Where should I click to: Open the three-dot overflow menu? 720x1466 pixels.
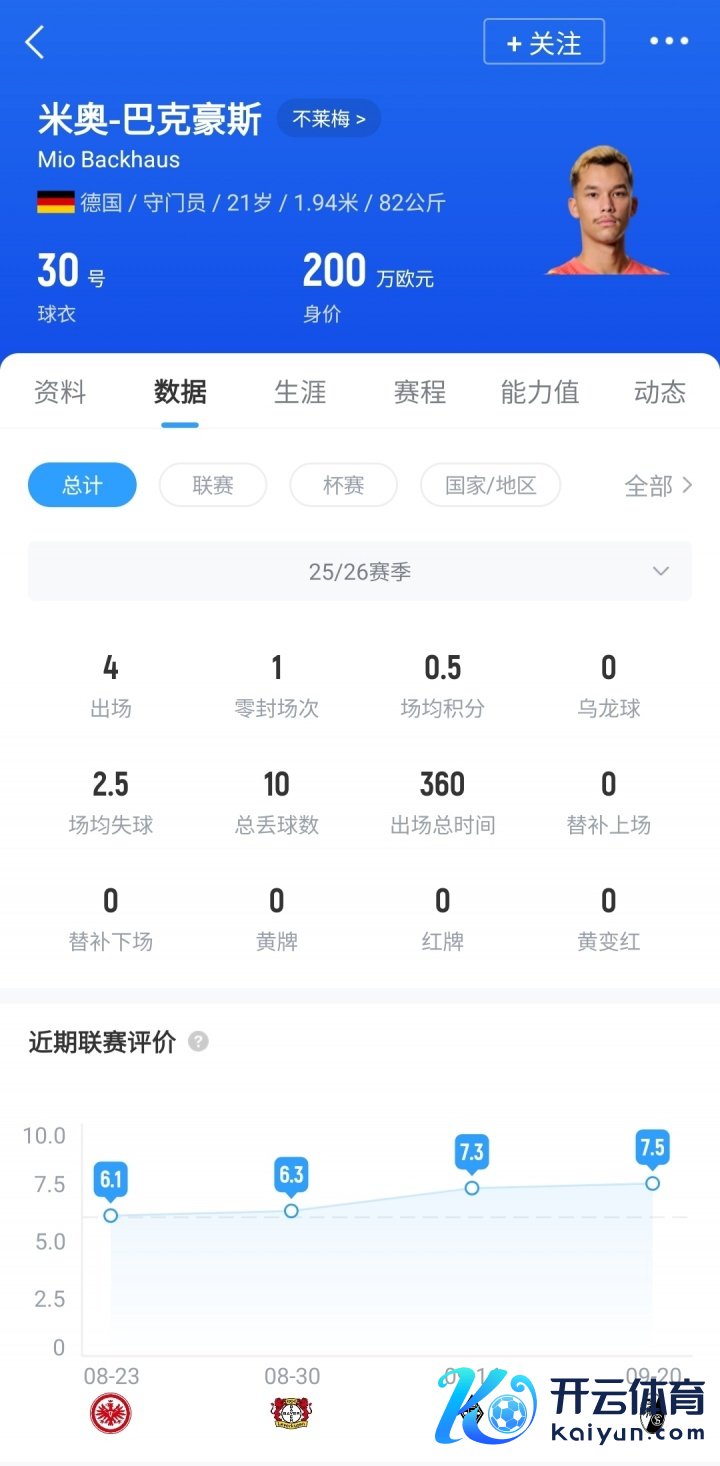tap(669, 42)
